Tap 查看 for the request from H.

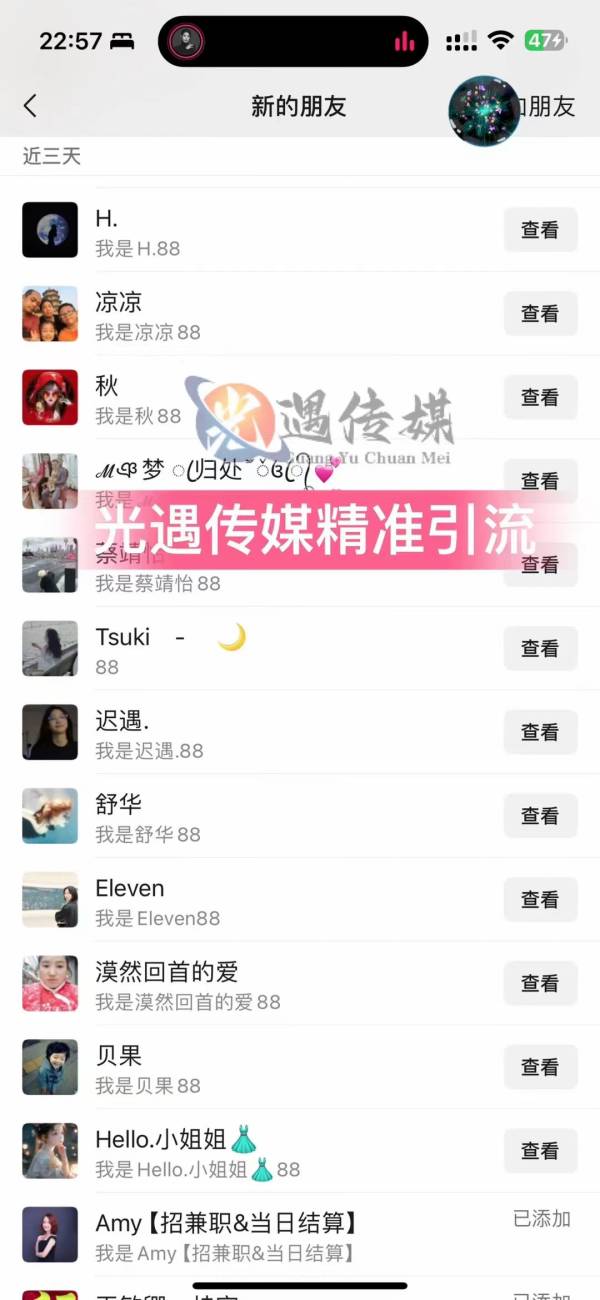540,230
